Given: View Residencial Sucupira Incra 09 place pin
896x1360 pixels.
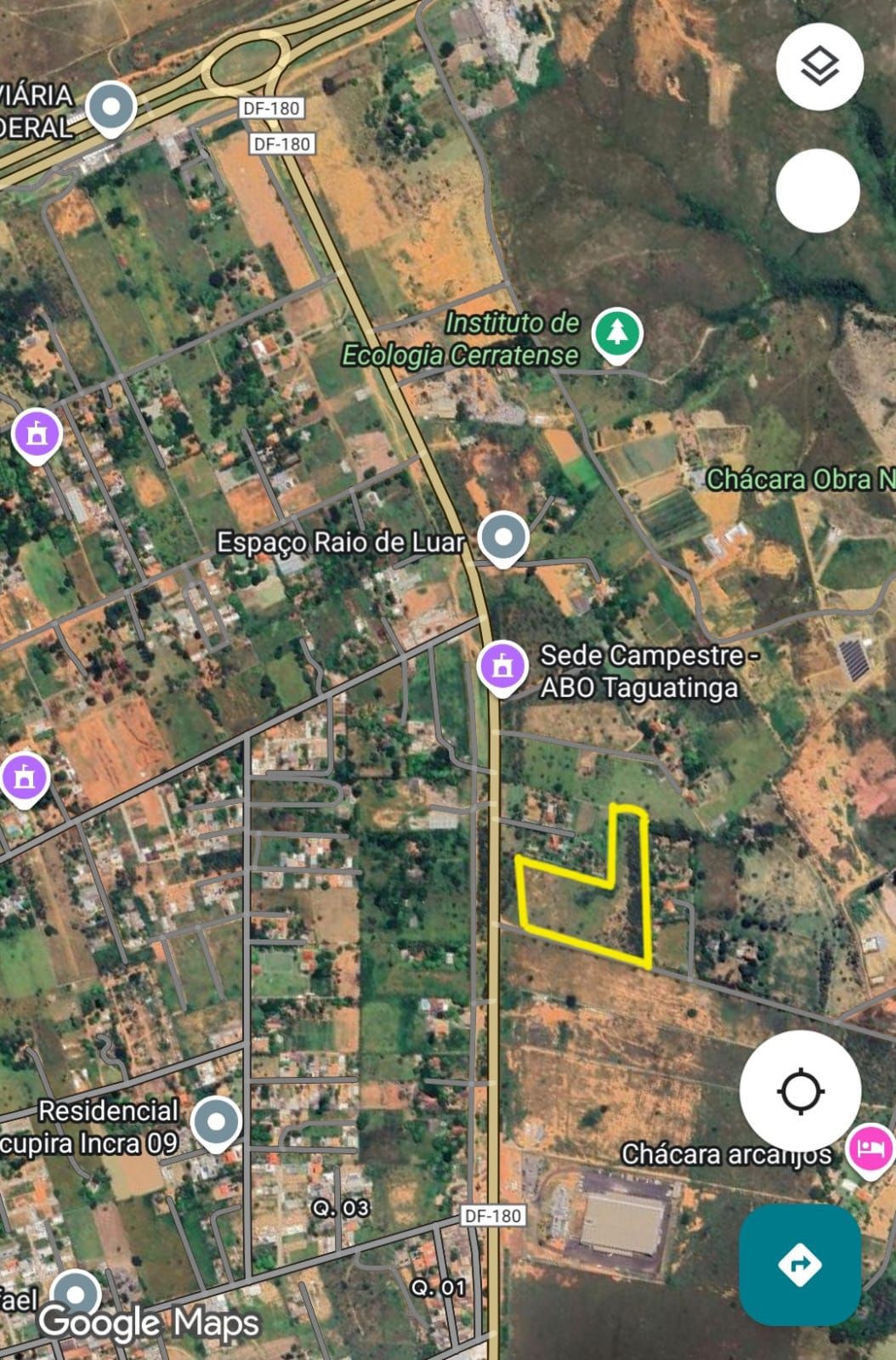Looking at the screenshot, I should pos(216,1124).
